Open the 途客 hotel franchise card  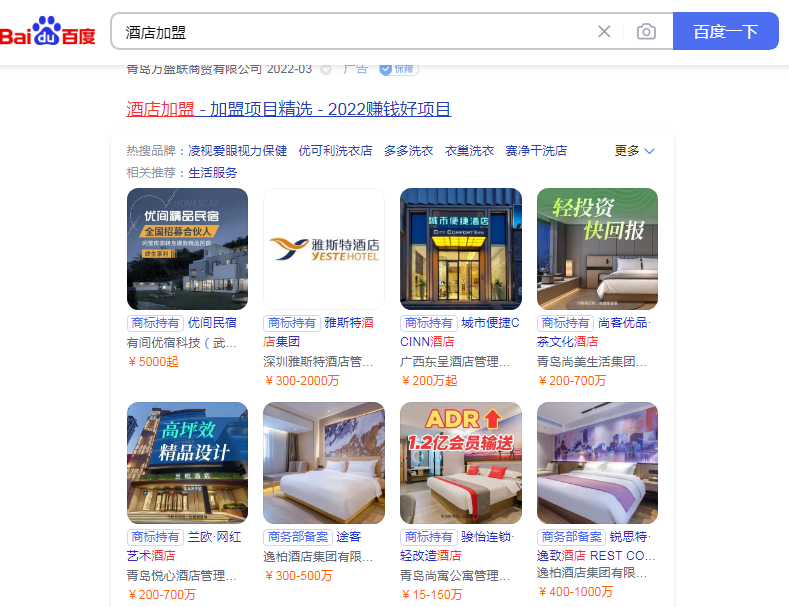[x=324, y=463]
